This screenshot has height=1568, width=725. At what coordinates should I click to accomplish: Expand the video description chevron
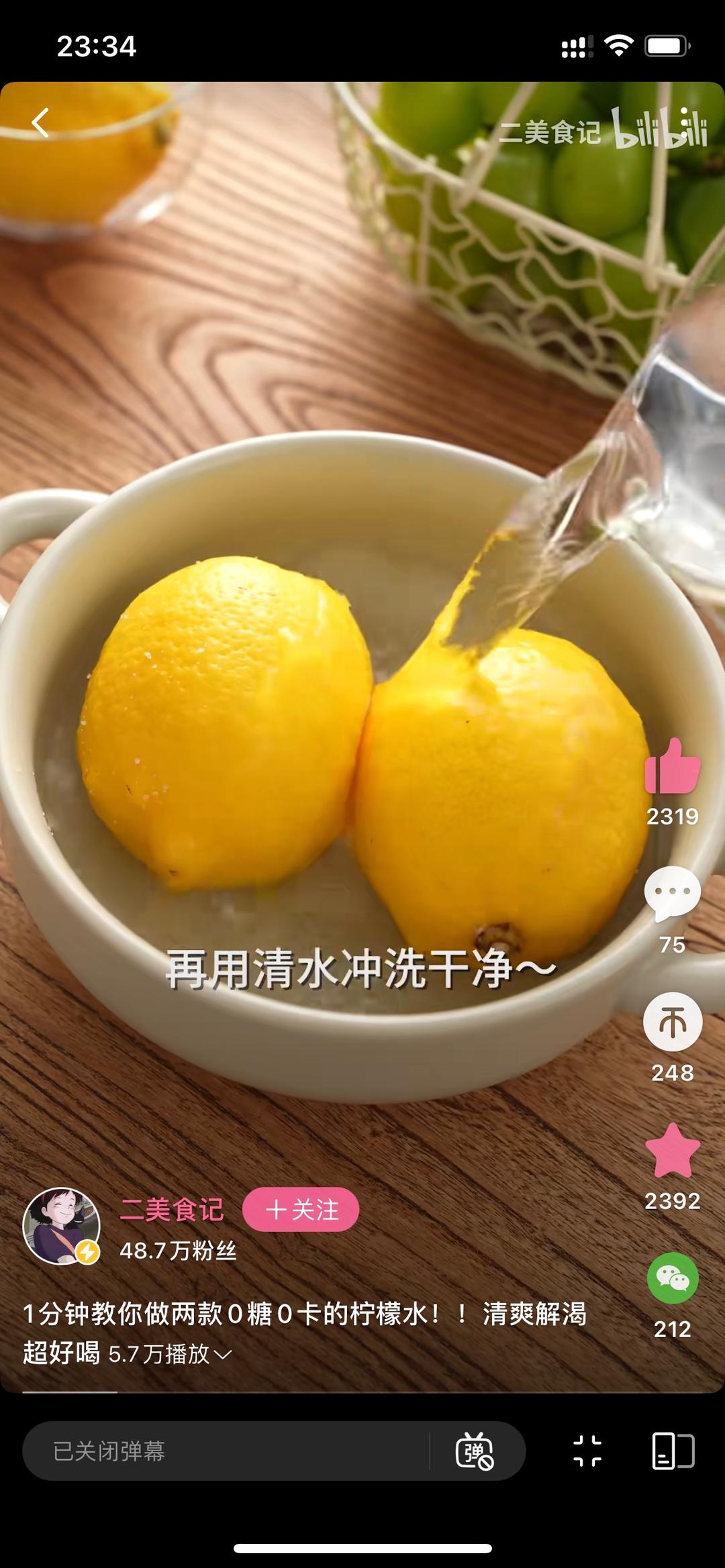pyautogui.click(x=223, y=1355)
